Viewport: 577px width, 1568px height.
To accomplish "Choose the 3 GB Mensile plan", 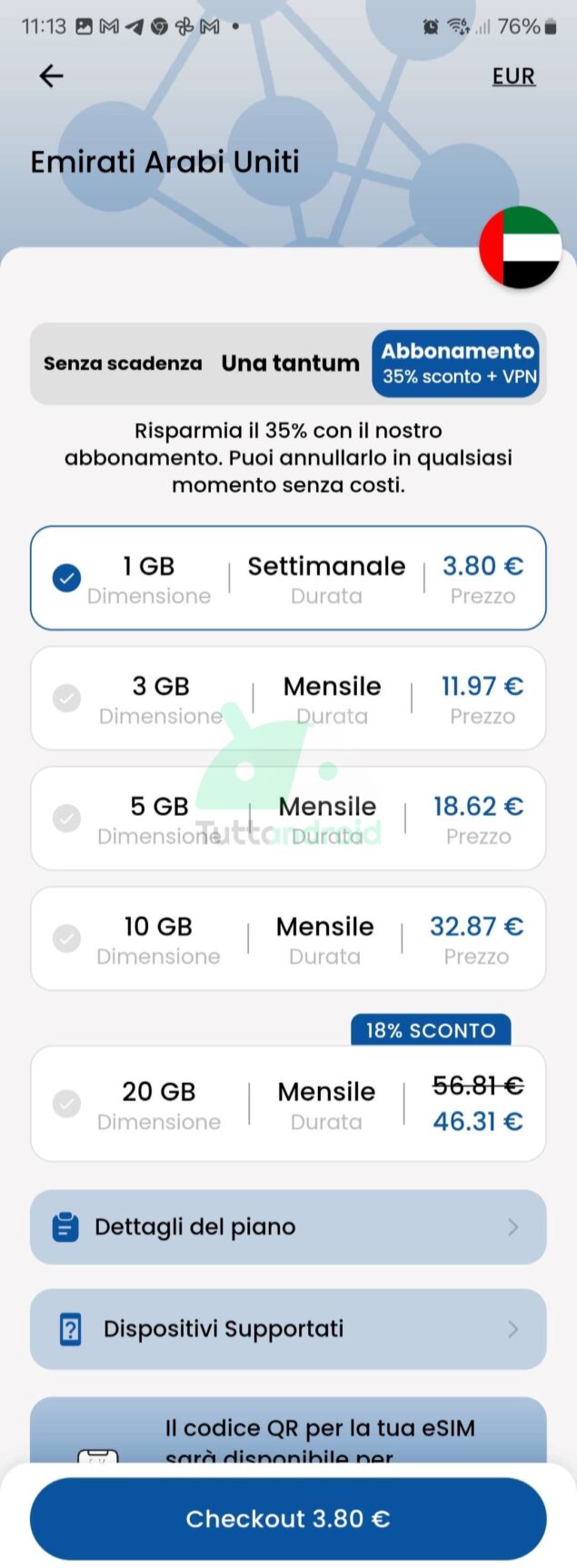I will coord(288,699).
